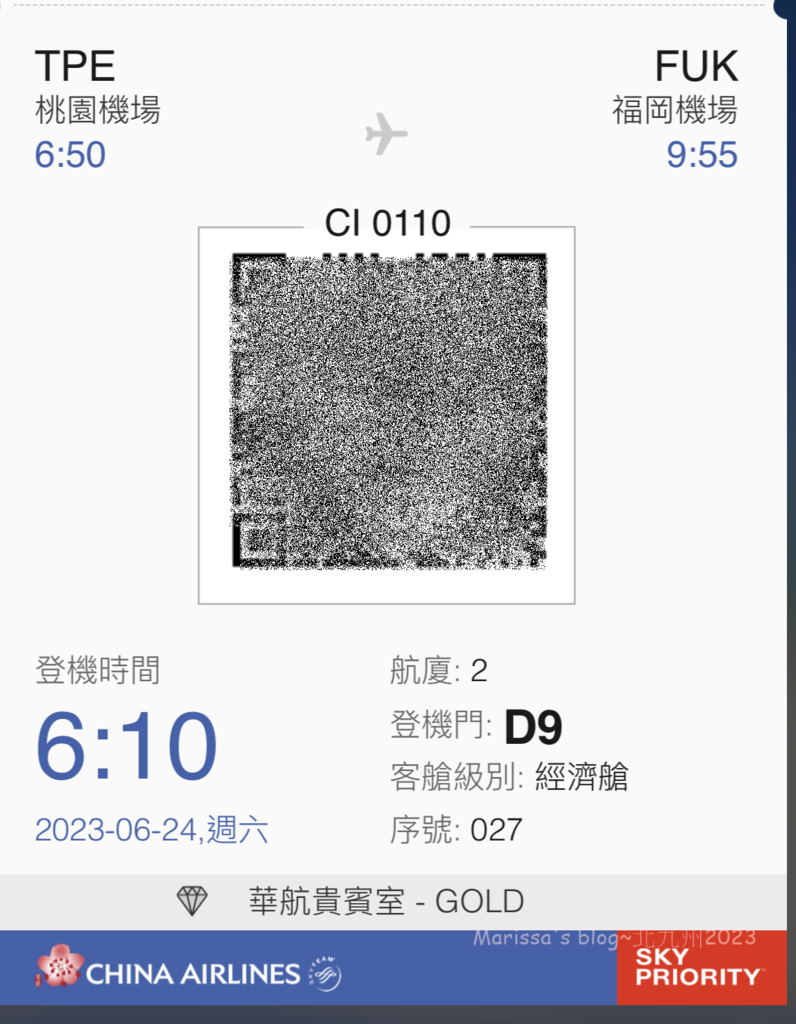Click the TPE departure airport code

pyautogui.click(x=74, y=66)
